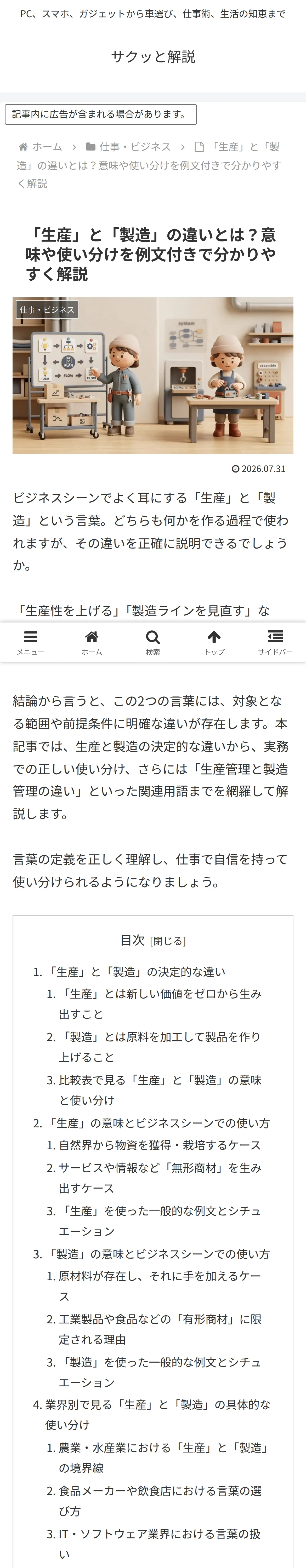
Task: Open the メニュー drawer button
Action: tap(31, 642)
